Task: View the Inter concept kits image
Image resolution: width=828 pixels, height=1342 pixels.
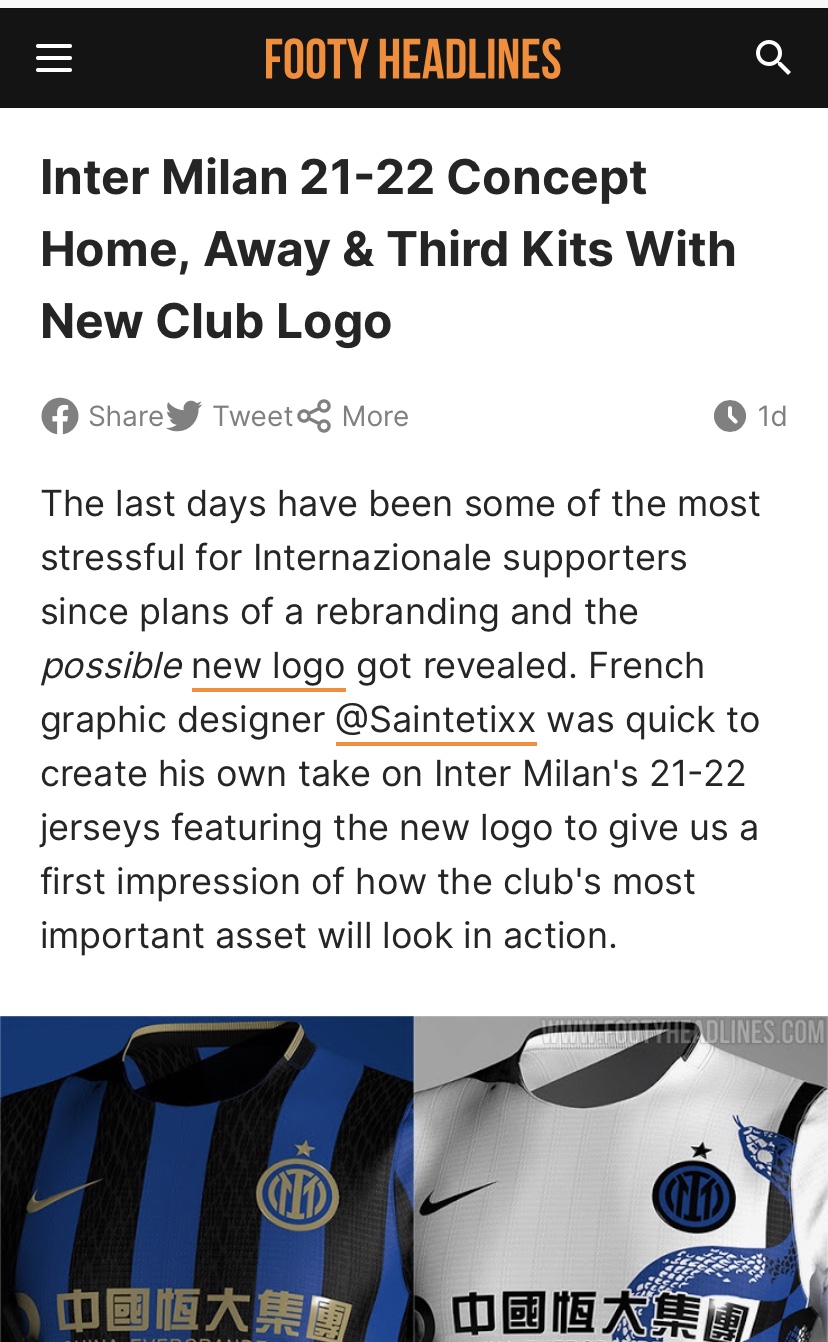Action: pyautogui.click(x=414, y=1180)
